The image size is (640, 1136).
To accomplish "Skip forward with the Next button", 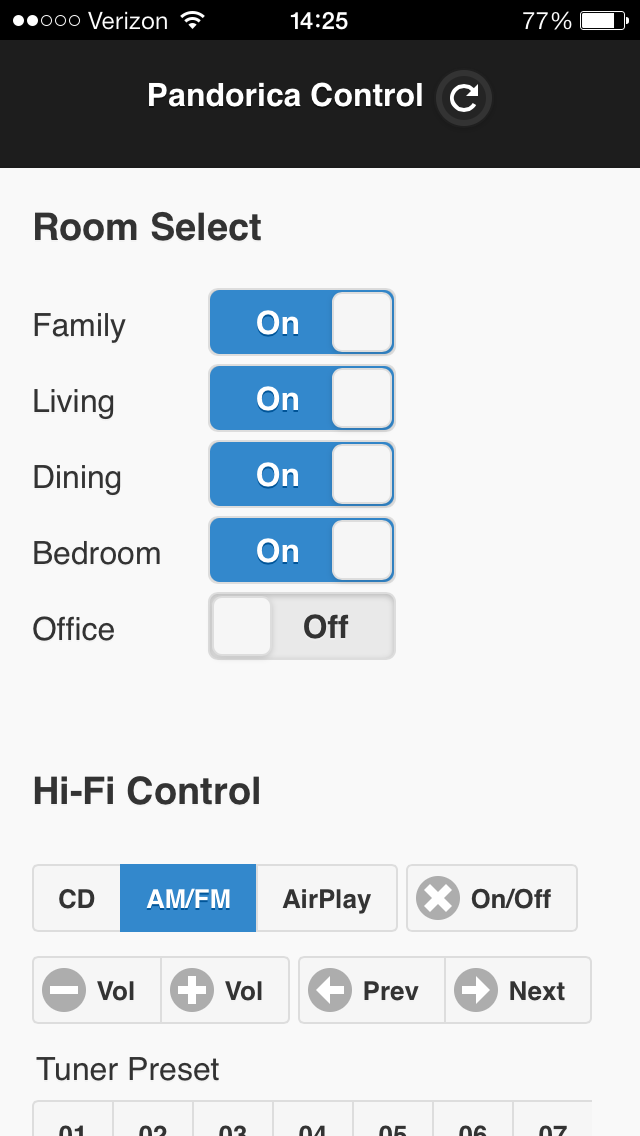I will (518, 990).
